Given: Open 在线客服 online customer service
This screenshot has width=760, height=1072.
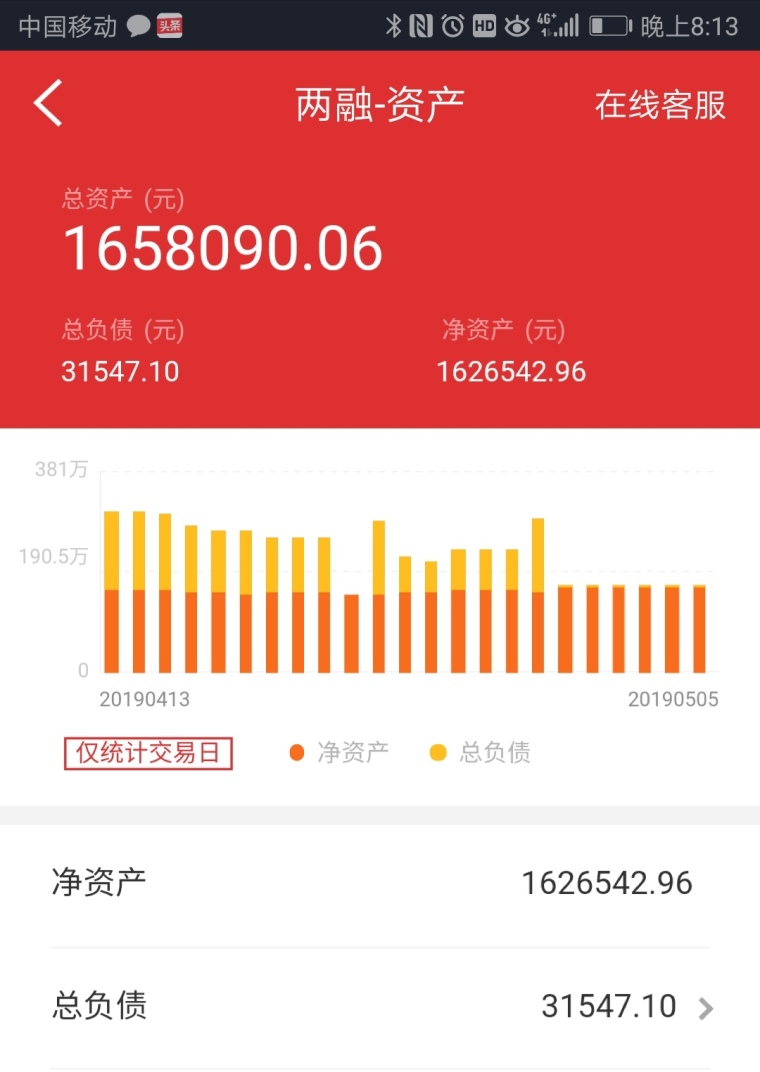Looking at the screenshot, I should [660, 104].
